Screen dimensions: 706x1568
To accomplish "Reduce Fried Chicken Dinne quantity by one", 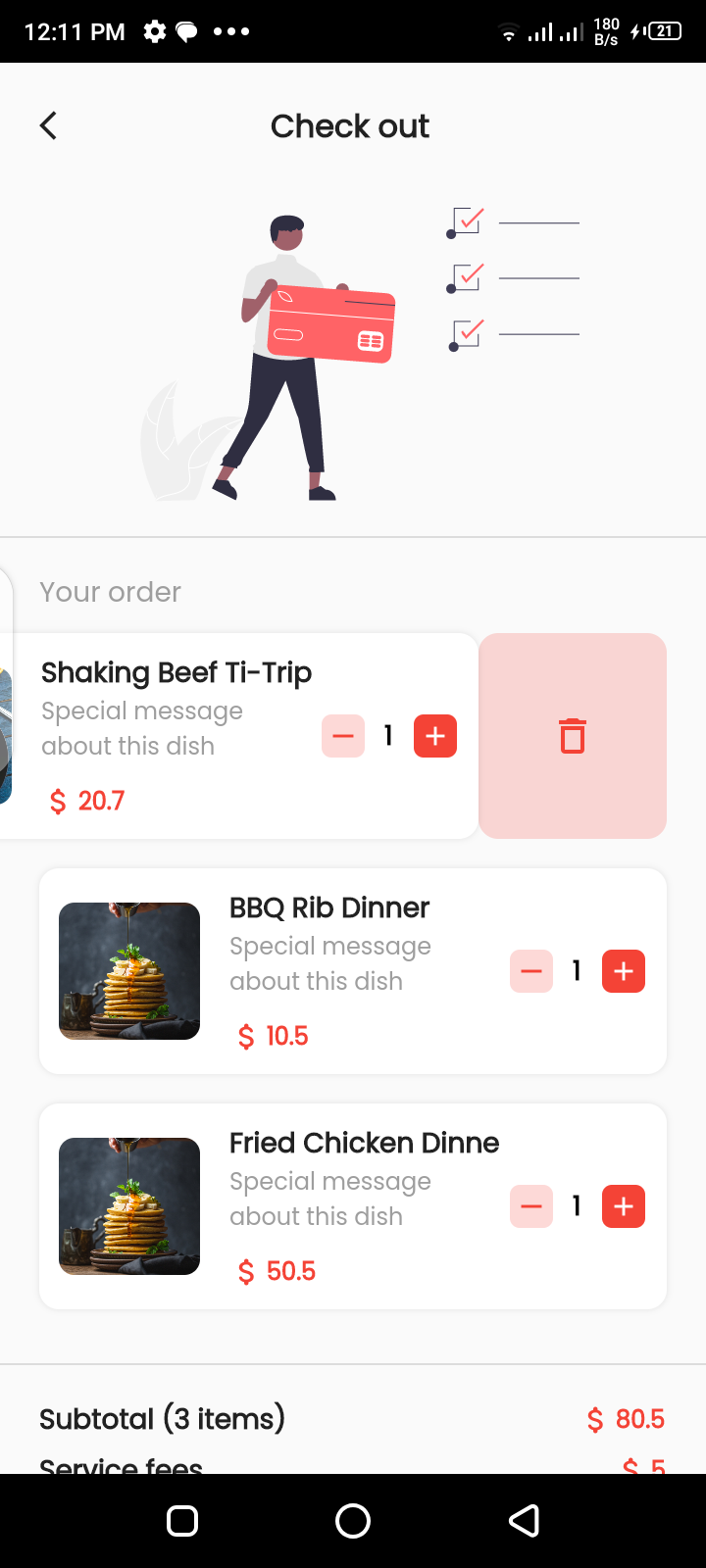I will click(x=531, y=1206).
